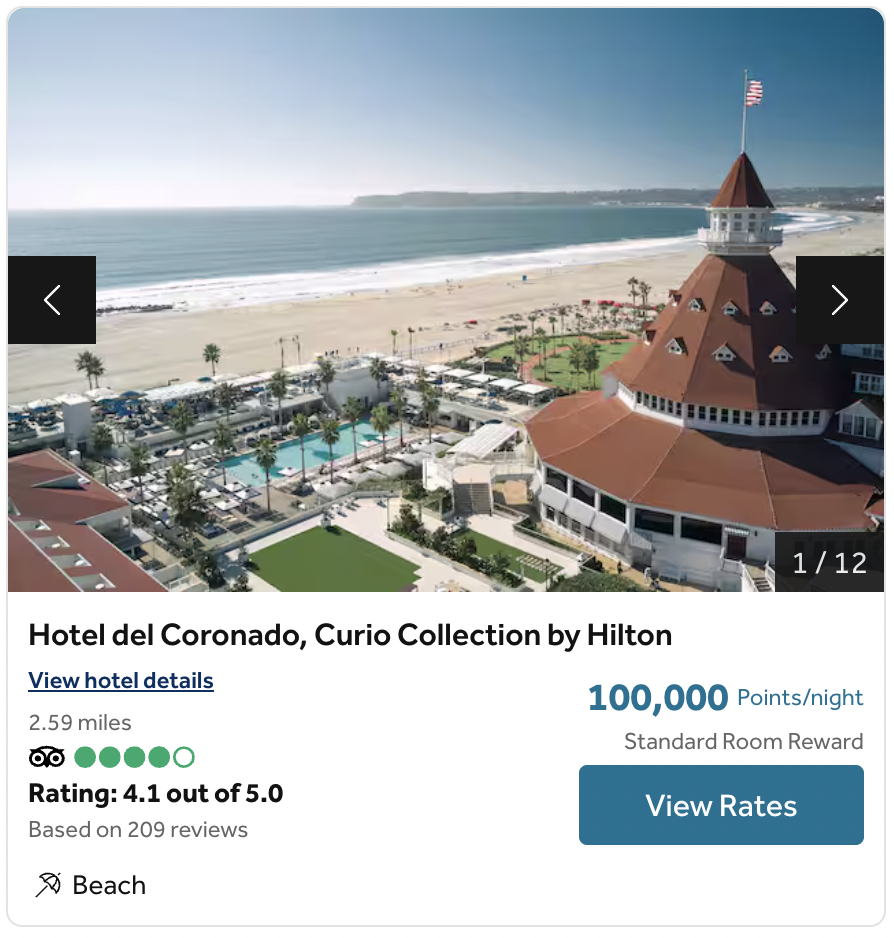
Task: Show the previous hotel photo
Action: (52, 300)
